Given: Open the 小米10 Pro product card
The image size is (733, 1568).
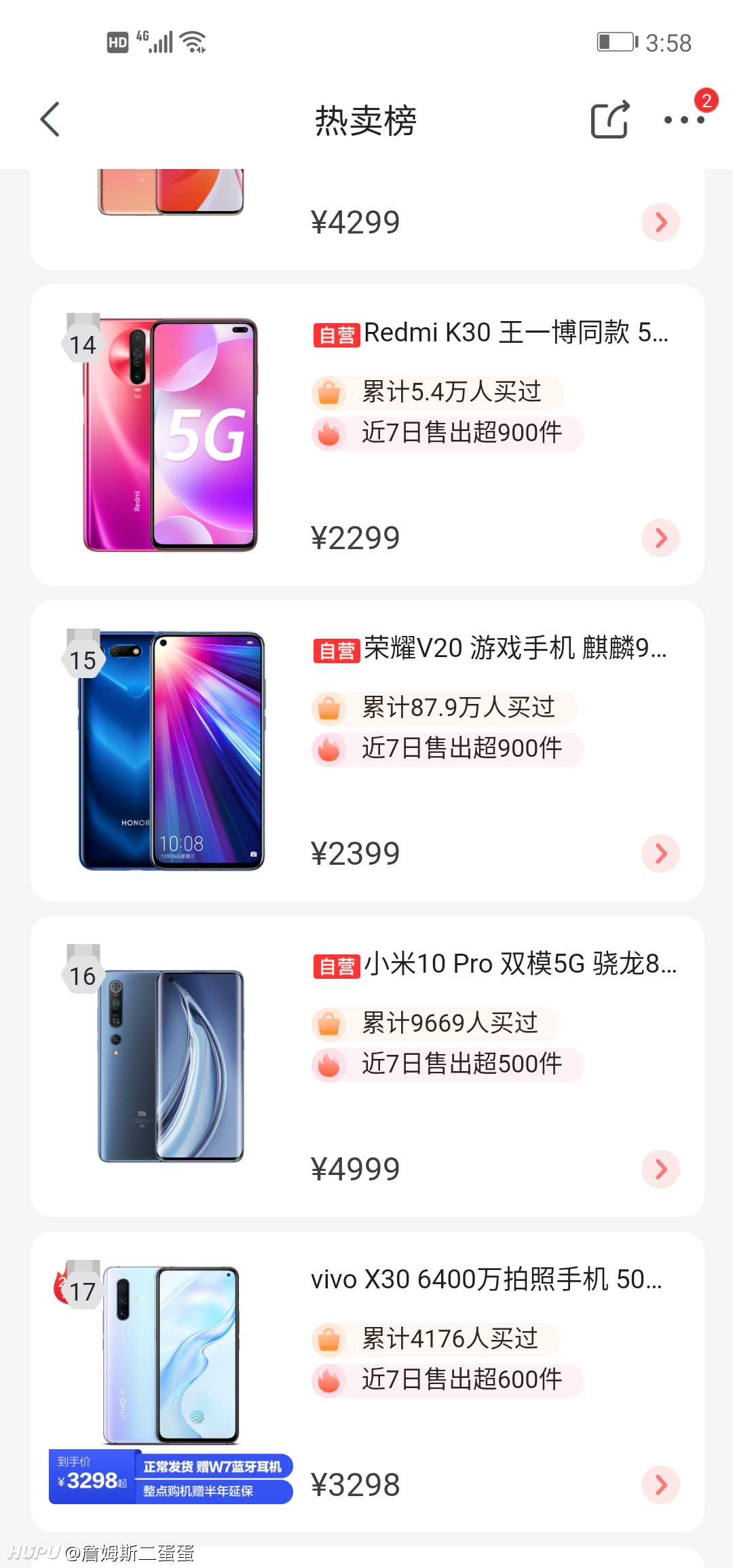Looking at the screenshot, I should coord(367,1066).
